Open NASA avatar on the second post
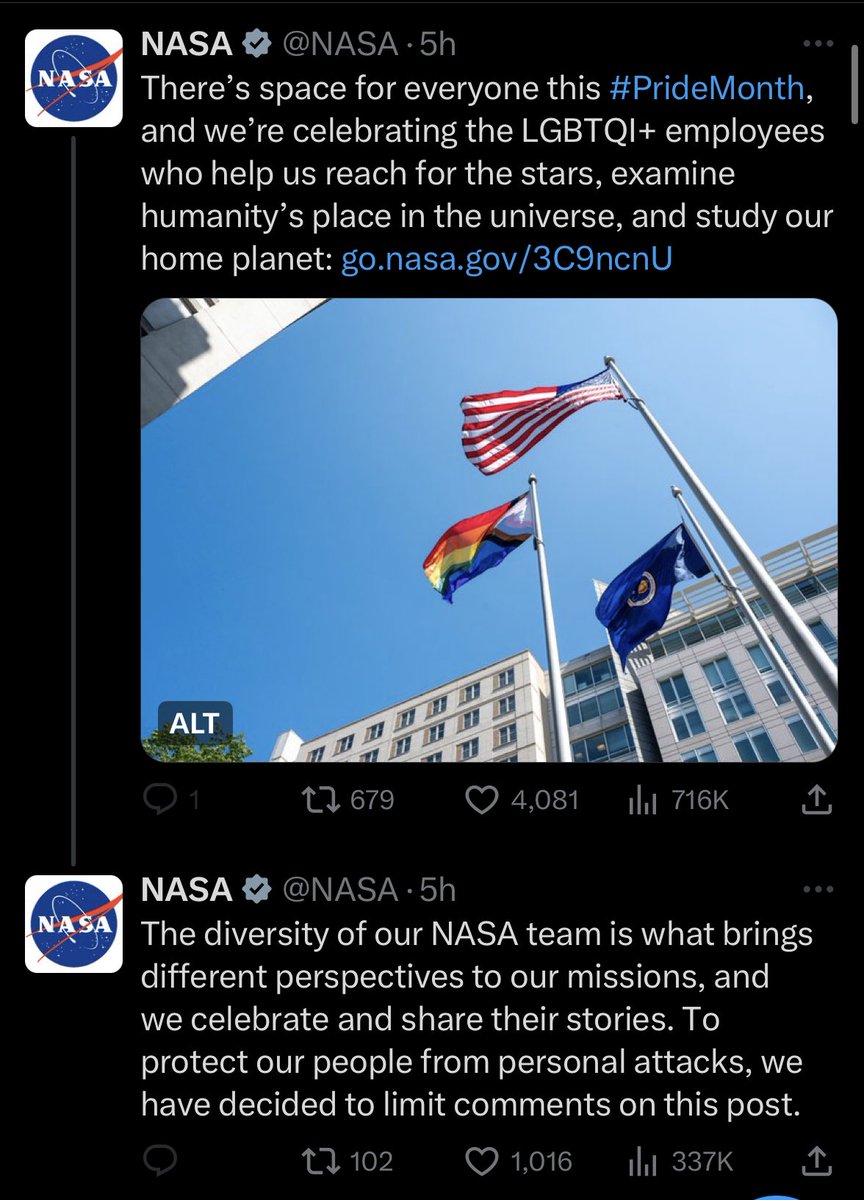Screen dimensions: 864x1200 pos(73,923)
